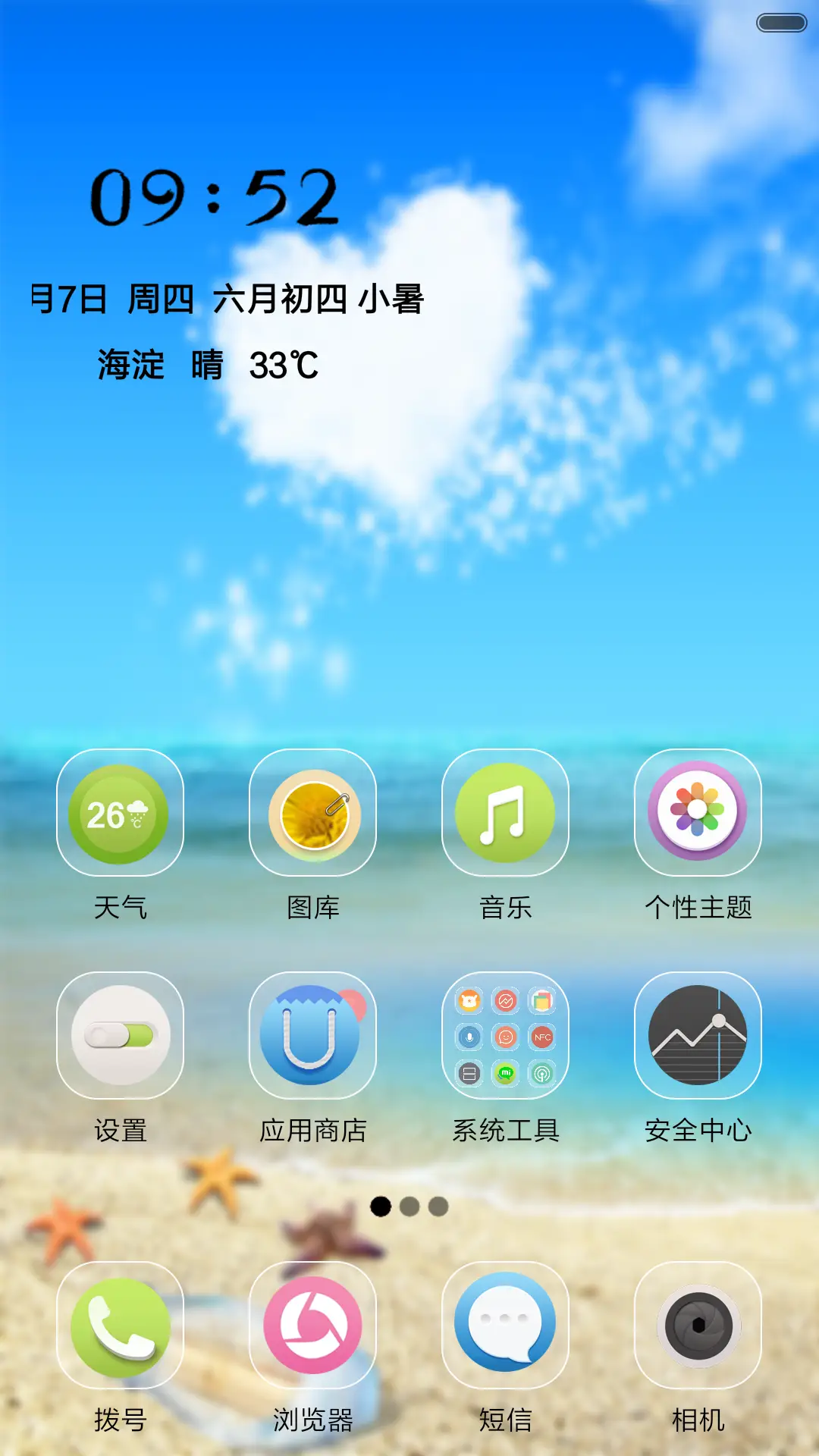Open the 短信 Messages app
Viewport: 819px width, 1456px height.
pyautogui.click(x=505, y=1323)
